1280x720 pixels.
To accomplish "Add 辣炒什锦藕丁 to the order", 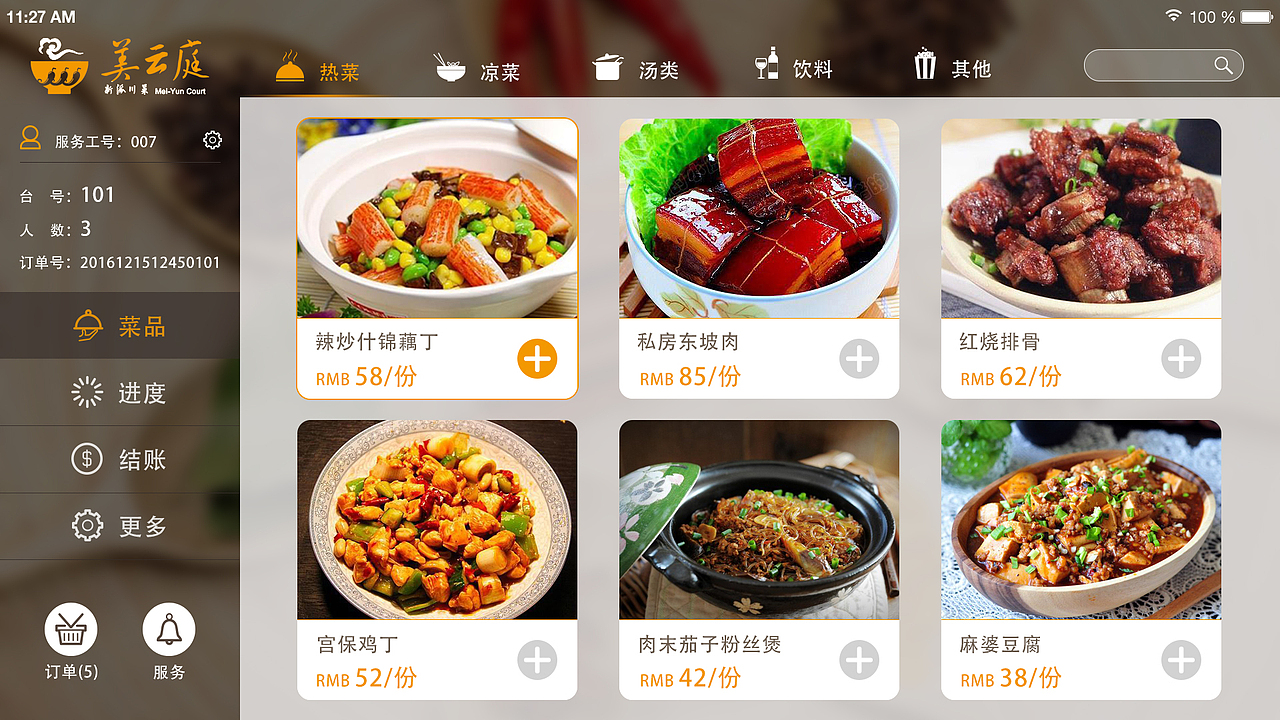I will pyautogui.click(x=537, y=359).
